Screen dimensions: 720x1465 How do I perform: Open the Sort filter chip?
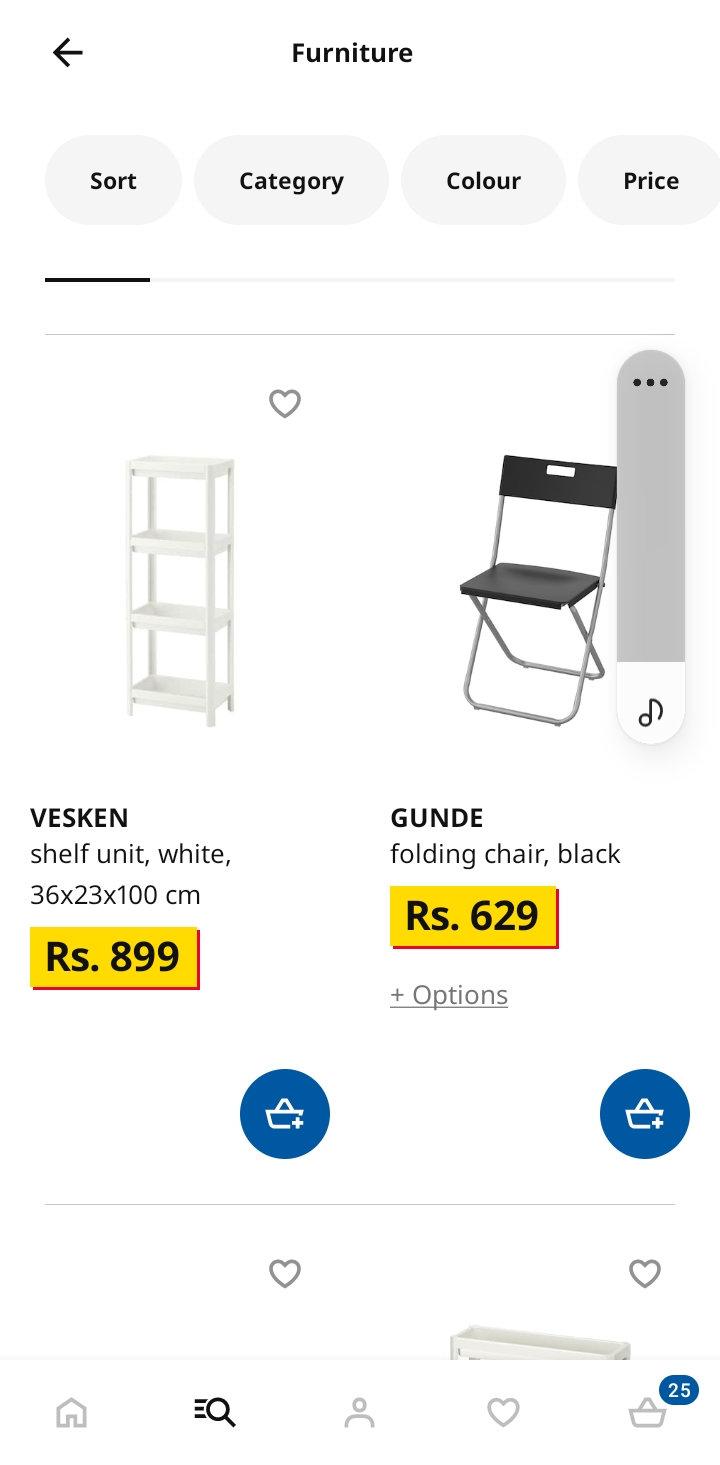click(113, 180)
